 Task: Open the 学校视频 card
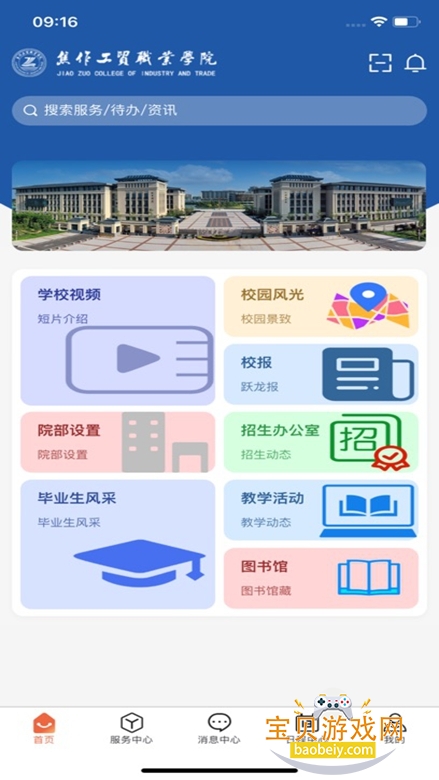[x=118, y=341]
